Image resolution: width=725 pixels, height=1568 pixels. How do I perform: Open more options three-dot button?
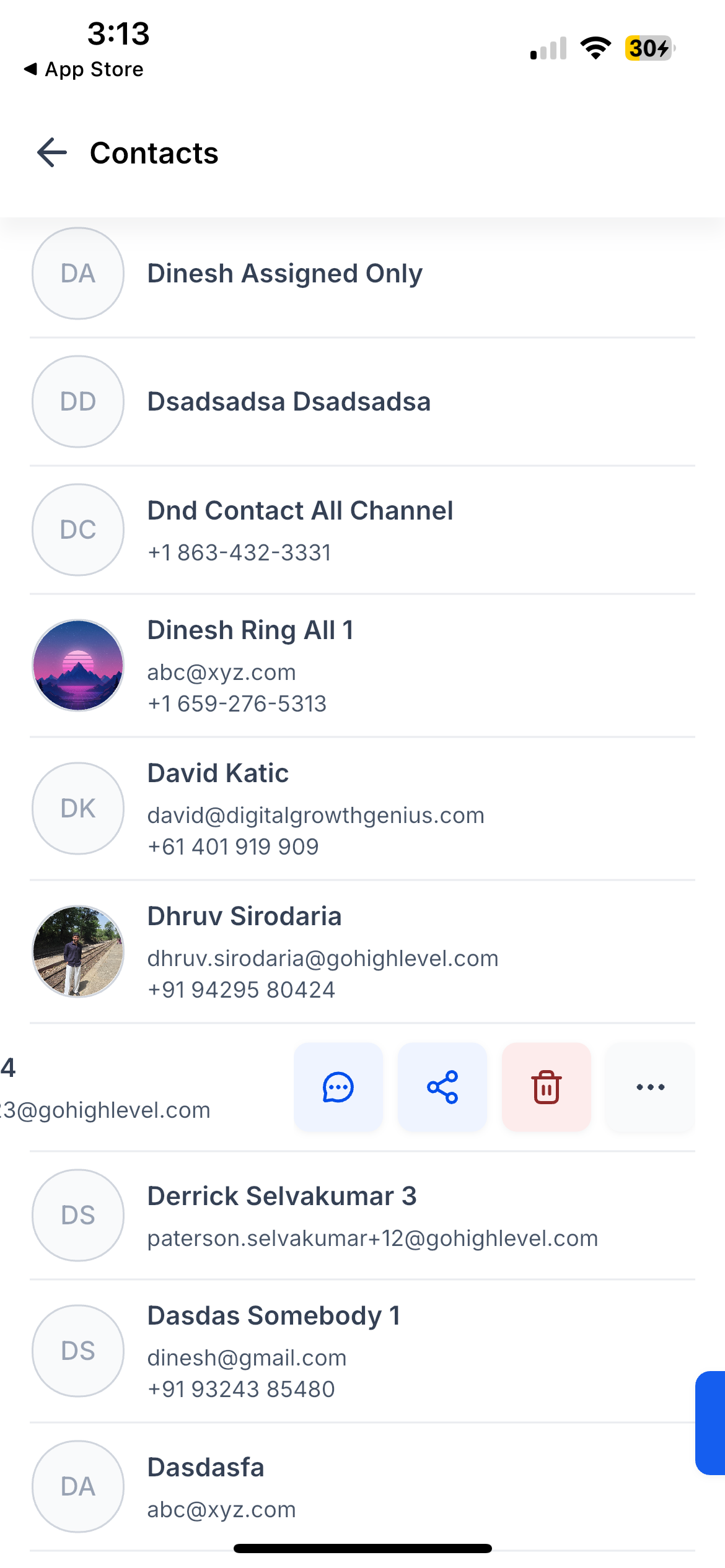pos(650,1087)
